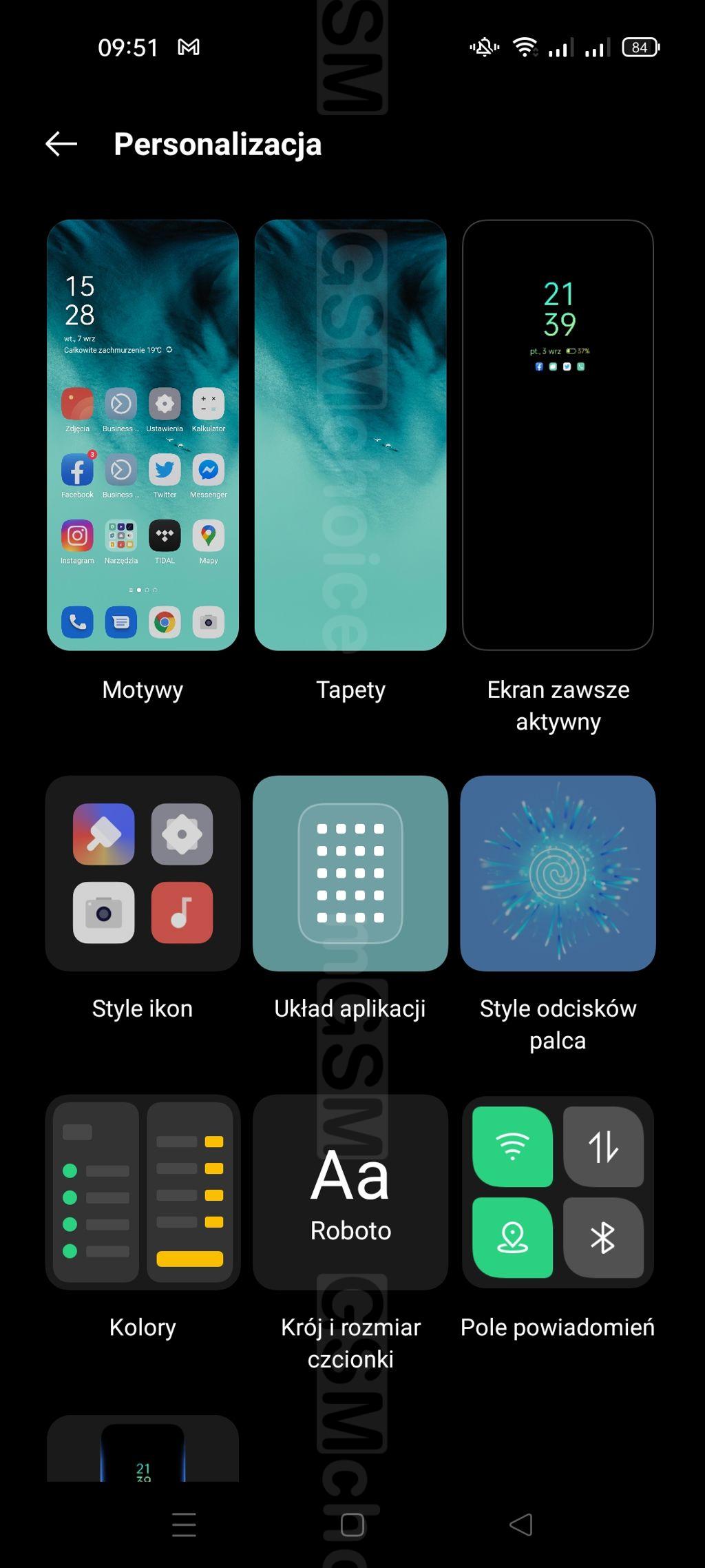705x1568 pixels.
Task: Choose the Kolory tile
Action: coord(143,1192)
